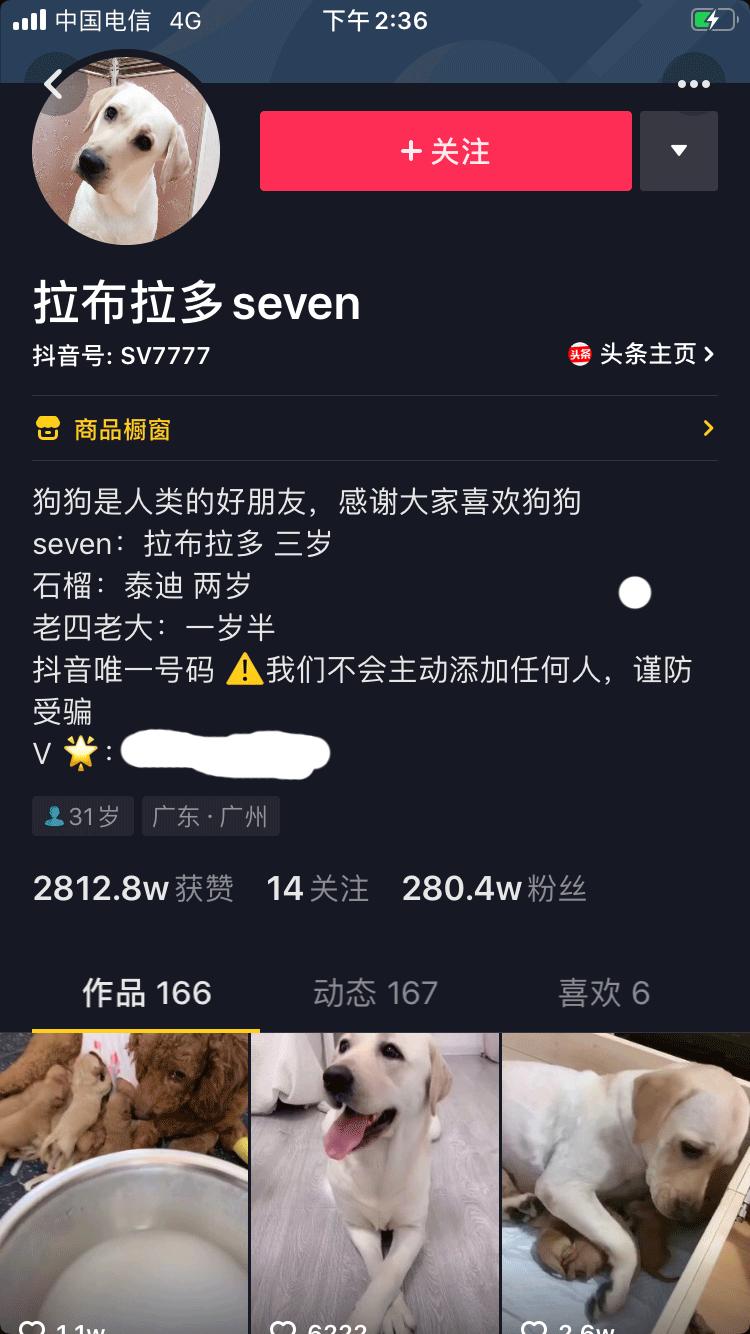Tap the red 关注 follow button

tap(445, 151)
